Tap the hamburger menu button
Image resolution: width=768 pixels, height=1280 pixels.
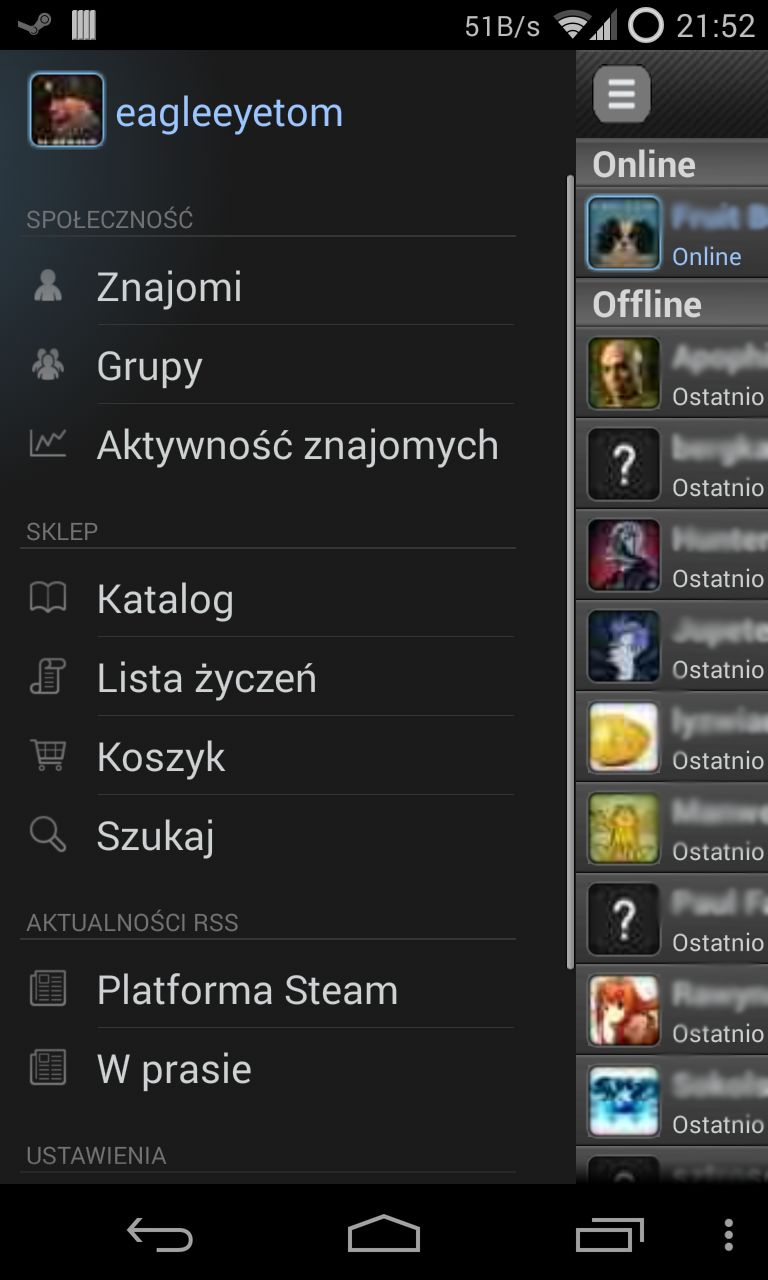pos(622,95)
